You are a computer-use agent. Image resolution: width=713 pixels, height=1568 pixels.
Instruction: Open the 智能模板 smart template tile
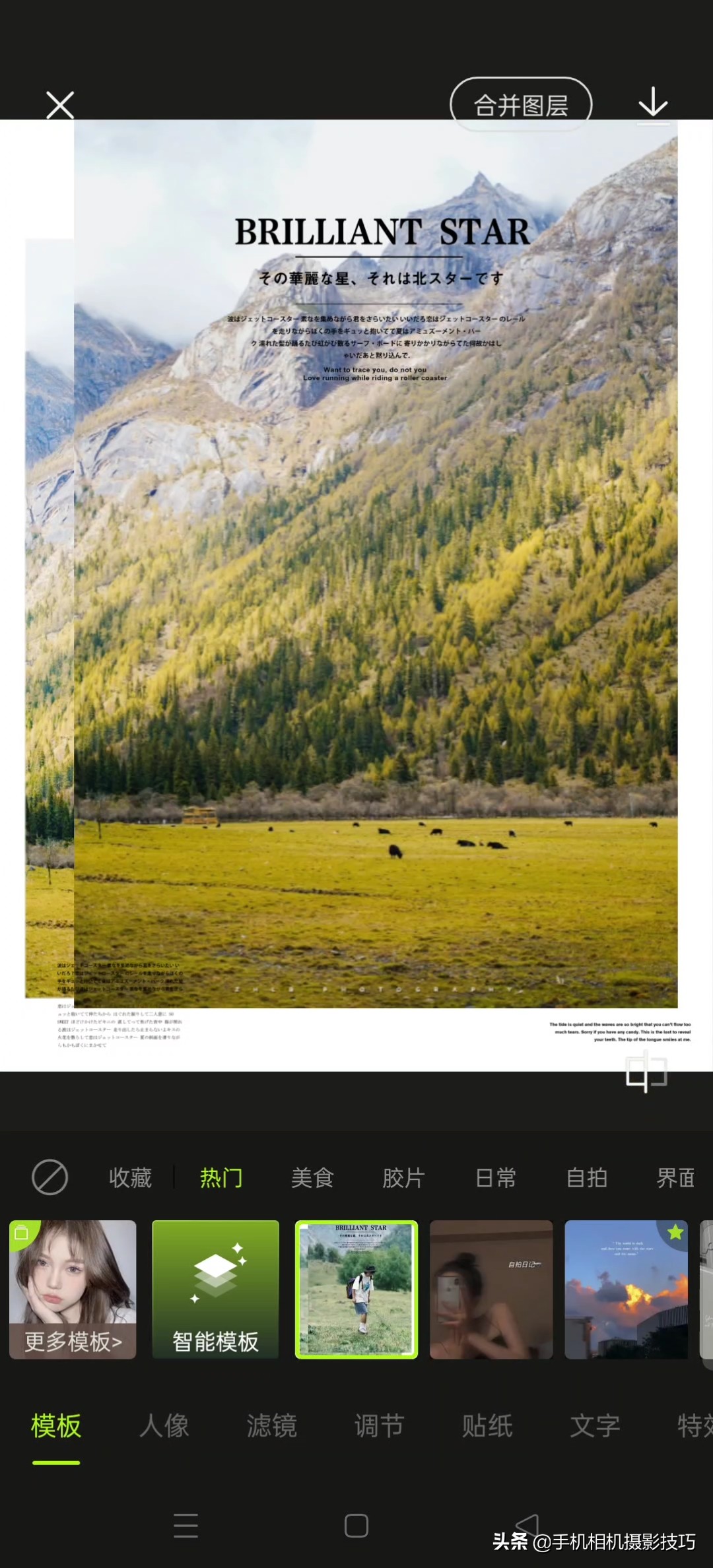tap(215, 1290)
